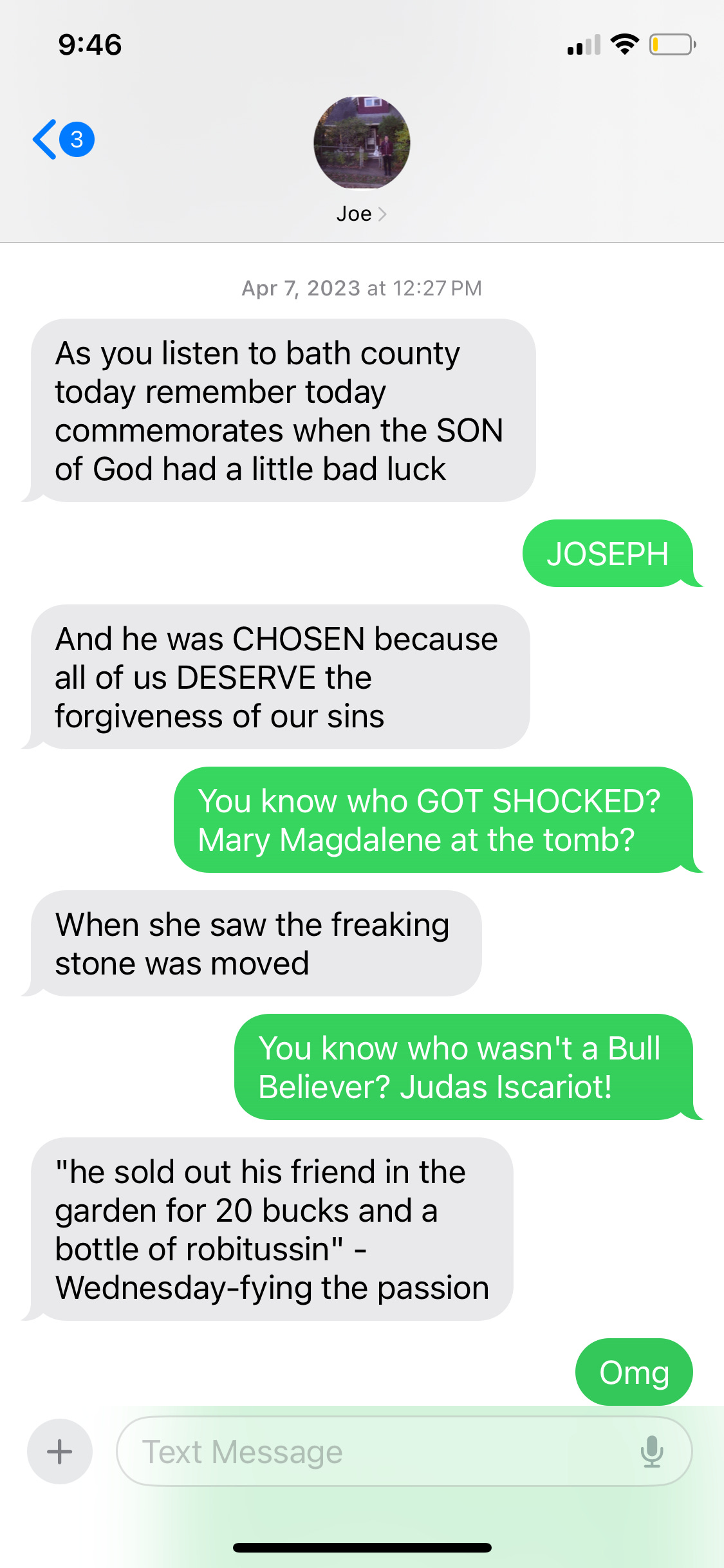Image resolution: width=724 pixels, height=1568 pixels.
Task: Tap the home indicator bar at bottom
Action: click(x=362, y=1547)
